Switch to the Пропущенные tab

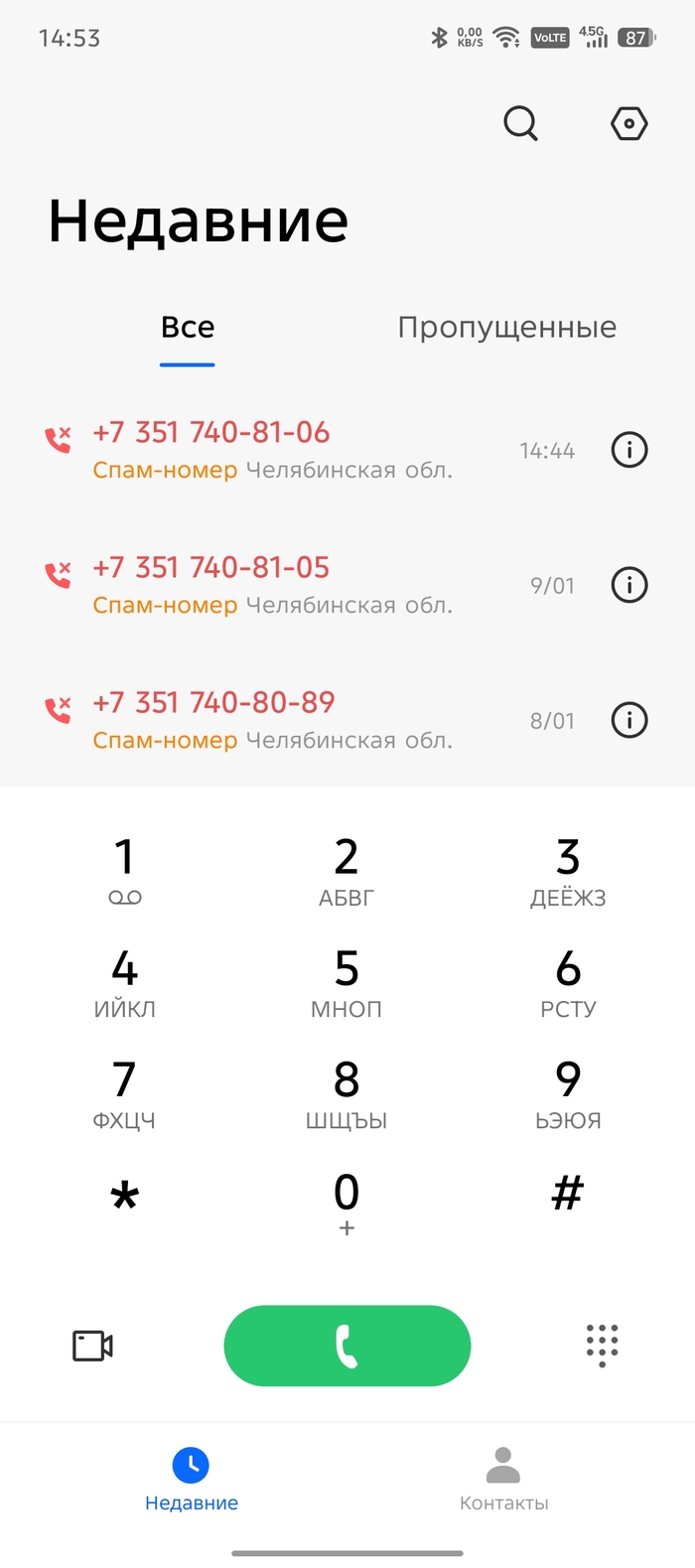tap(506, 328)
